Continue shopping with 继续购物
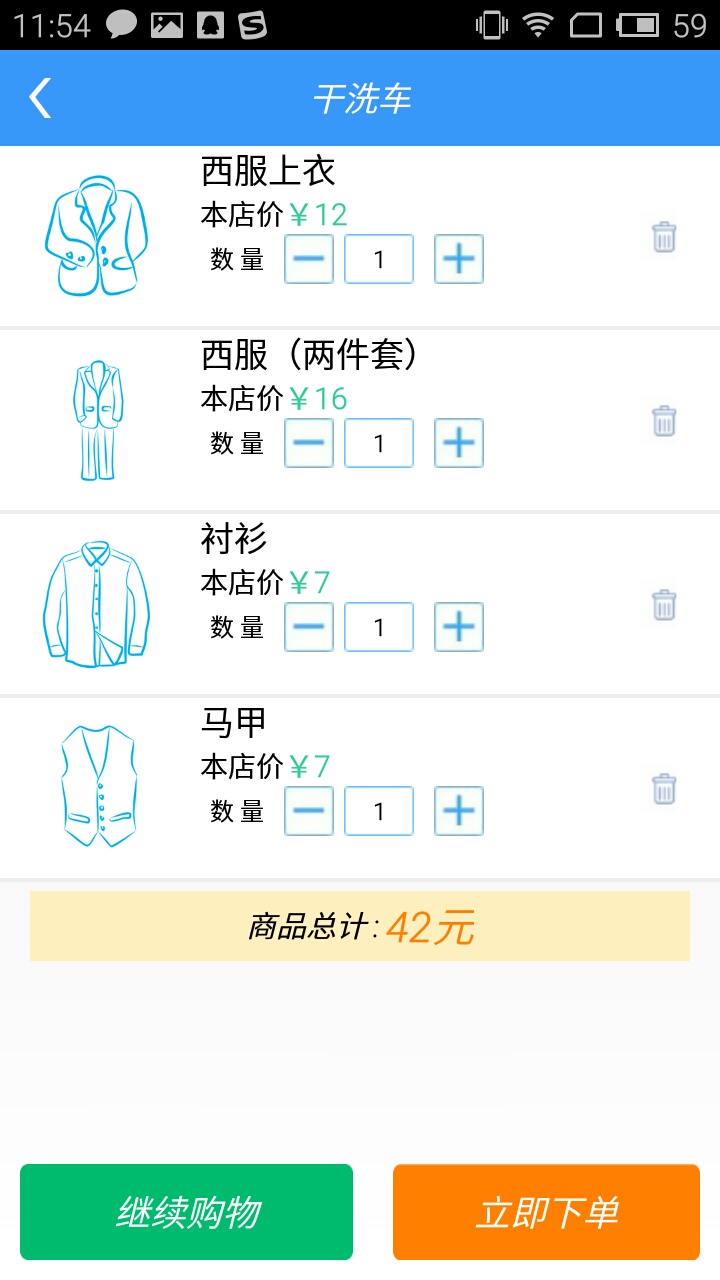720x1280 pixels. coord(187,1212)
